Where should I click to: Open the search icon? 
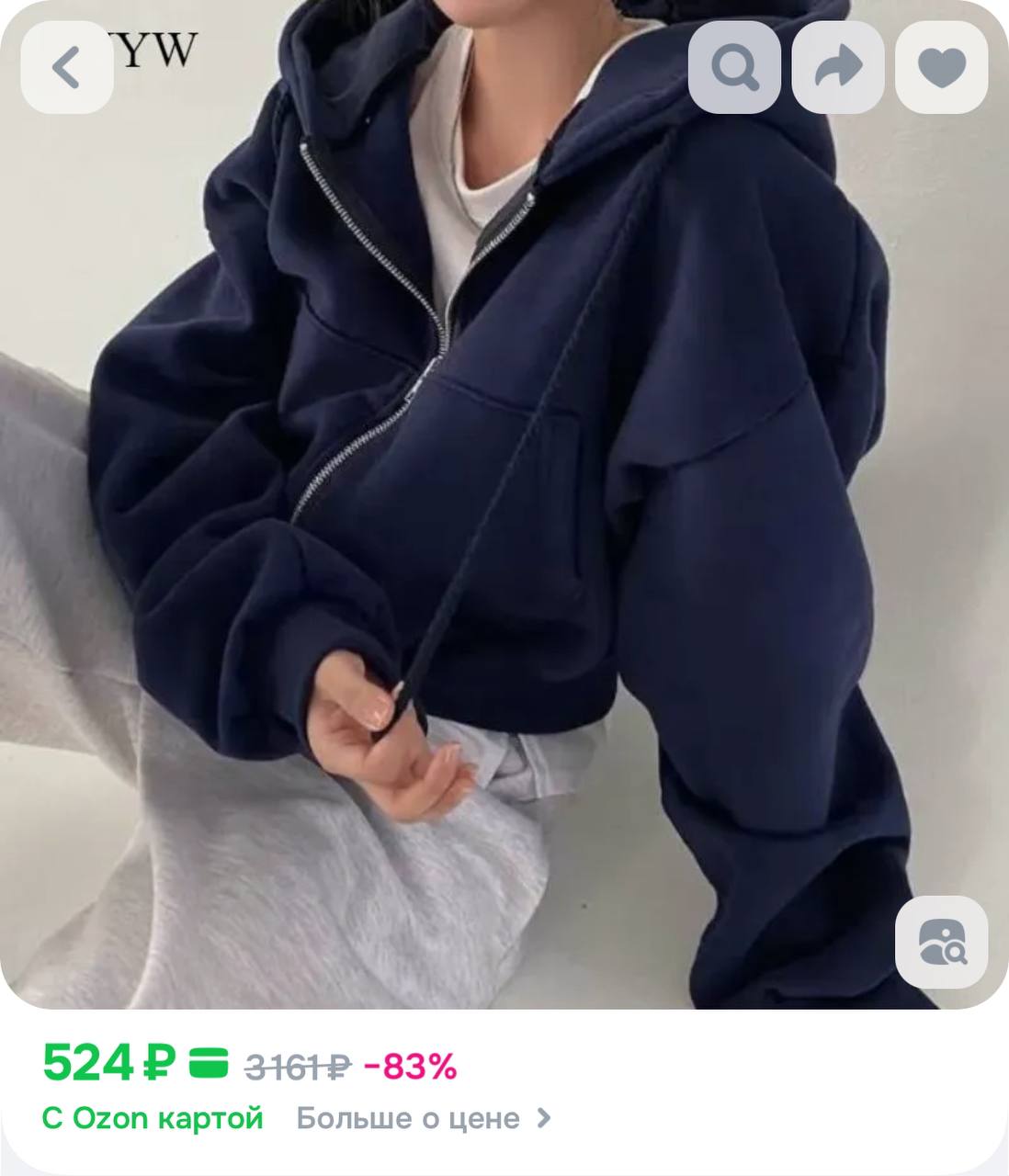[734, 67]
